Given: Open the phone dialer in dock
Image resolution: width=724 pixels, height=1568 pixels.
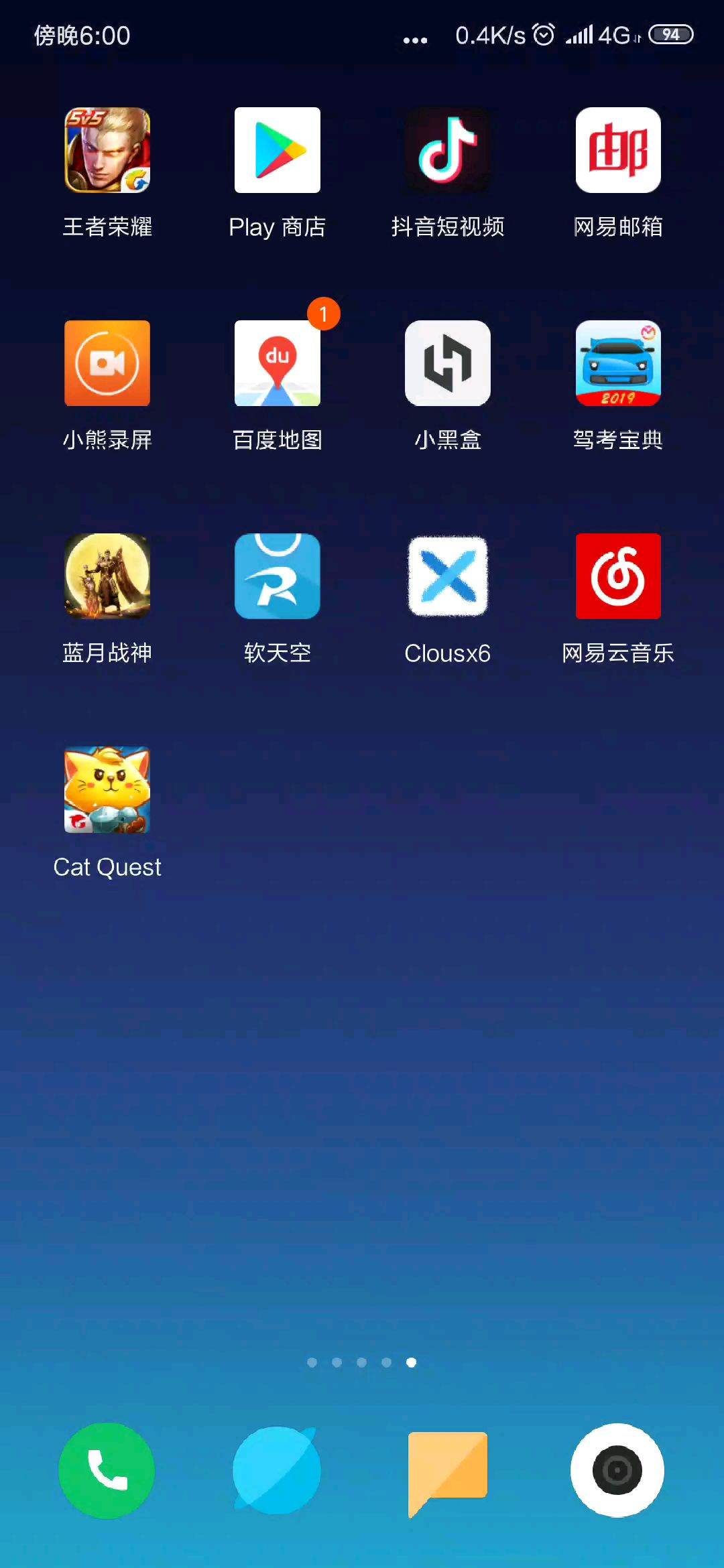Looking at the screenshot, I should (107, 1470).
